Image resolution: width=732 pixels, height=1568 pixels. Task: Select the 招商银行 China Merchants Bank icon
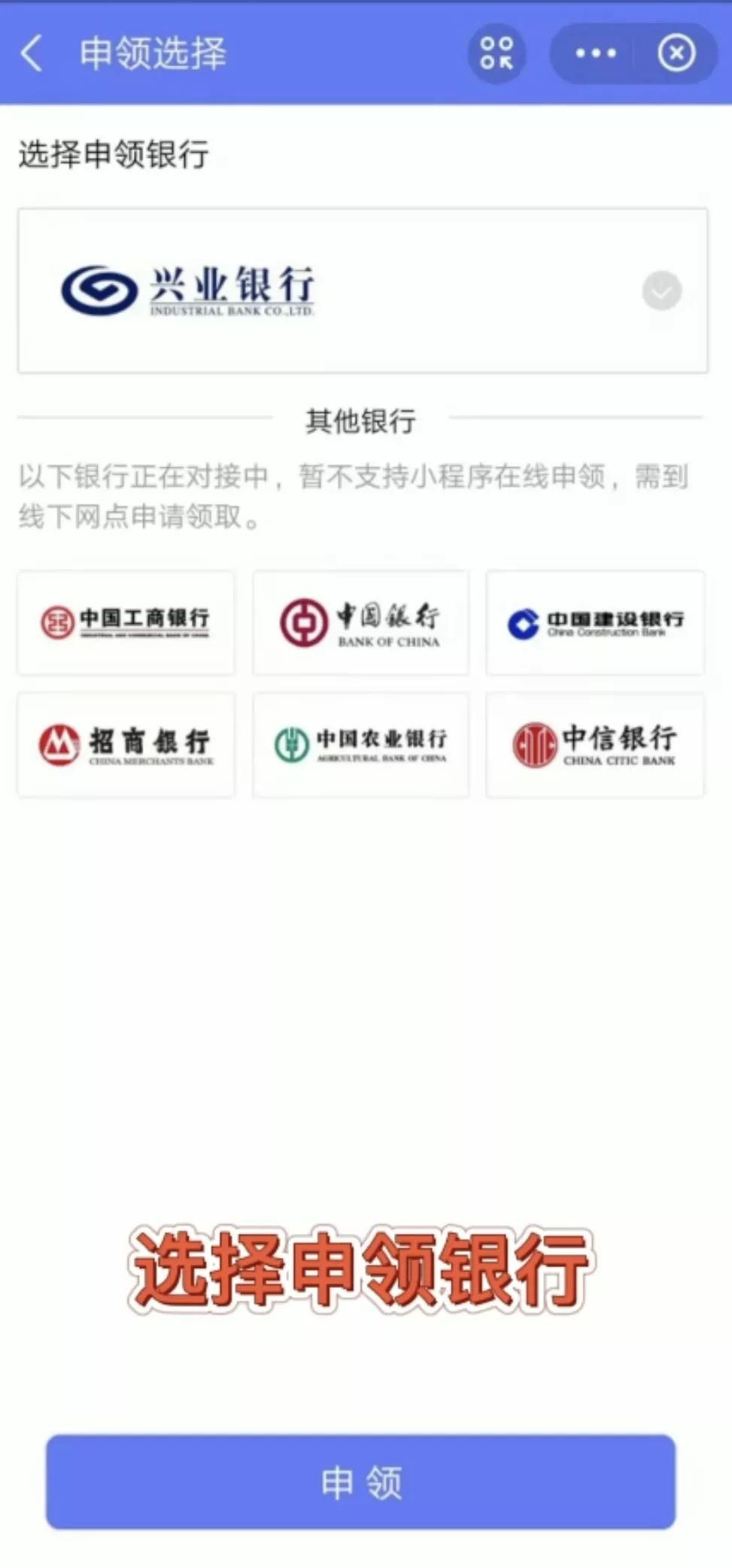126,744
